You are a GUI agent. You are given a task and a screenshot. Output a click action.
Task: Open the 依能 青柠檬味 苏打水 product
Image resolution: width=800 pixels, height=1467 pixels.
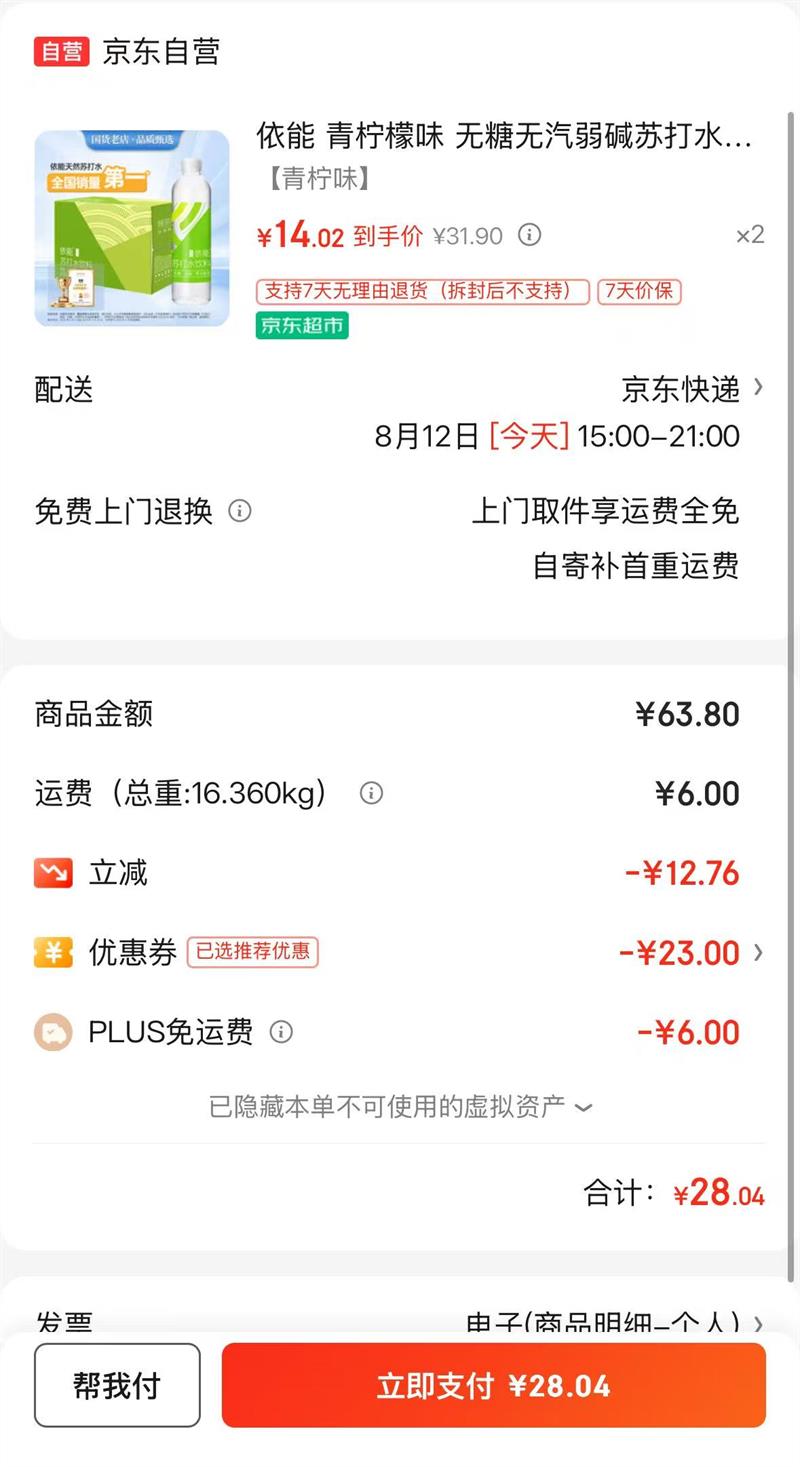coord(503,136)
